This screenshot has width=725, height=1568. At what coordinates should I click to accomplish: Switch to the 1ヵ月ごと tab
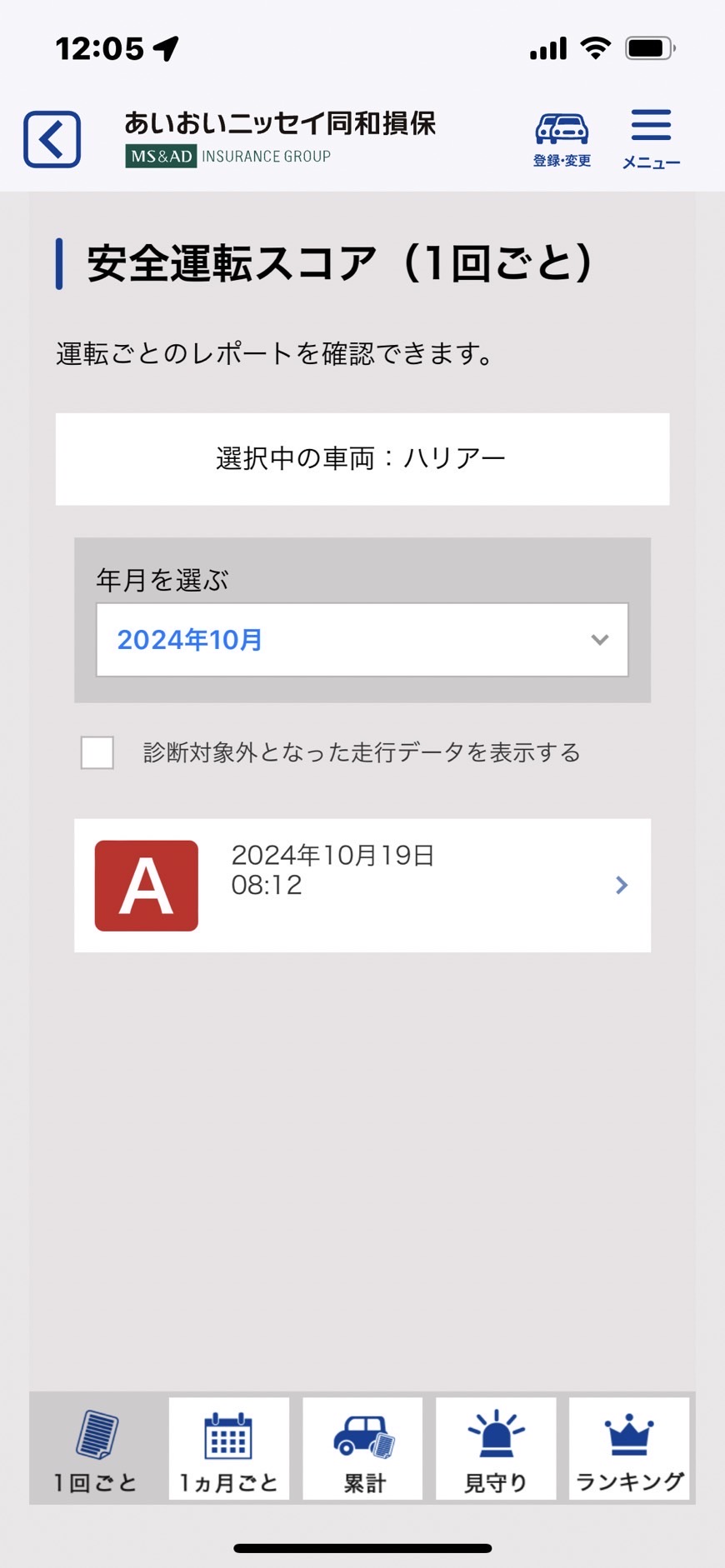click(229, 1450)
